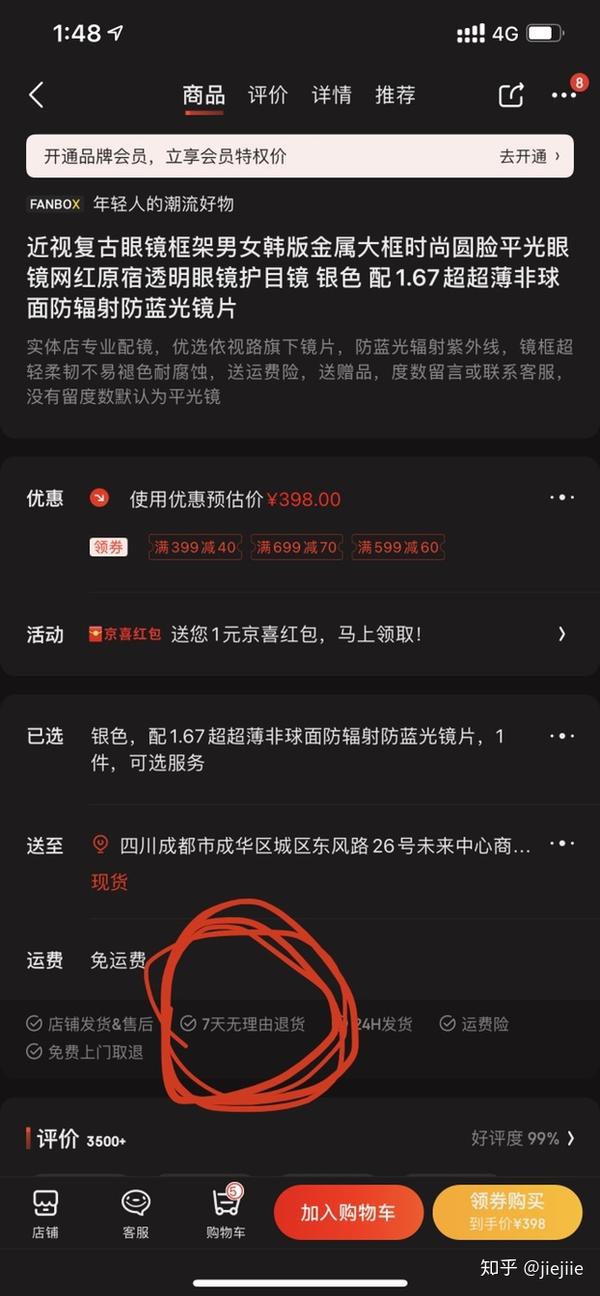Image resolution: width=600 pixels, height=1296 pixels.
Task: Open the overflow menu with badge 8
Action: pyautogui.click(x=565, y=94)
